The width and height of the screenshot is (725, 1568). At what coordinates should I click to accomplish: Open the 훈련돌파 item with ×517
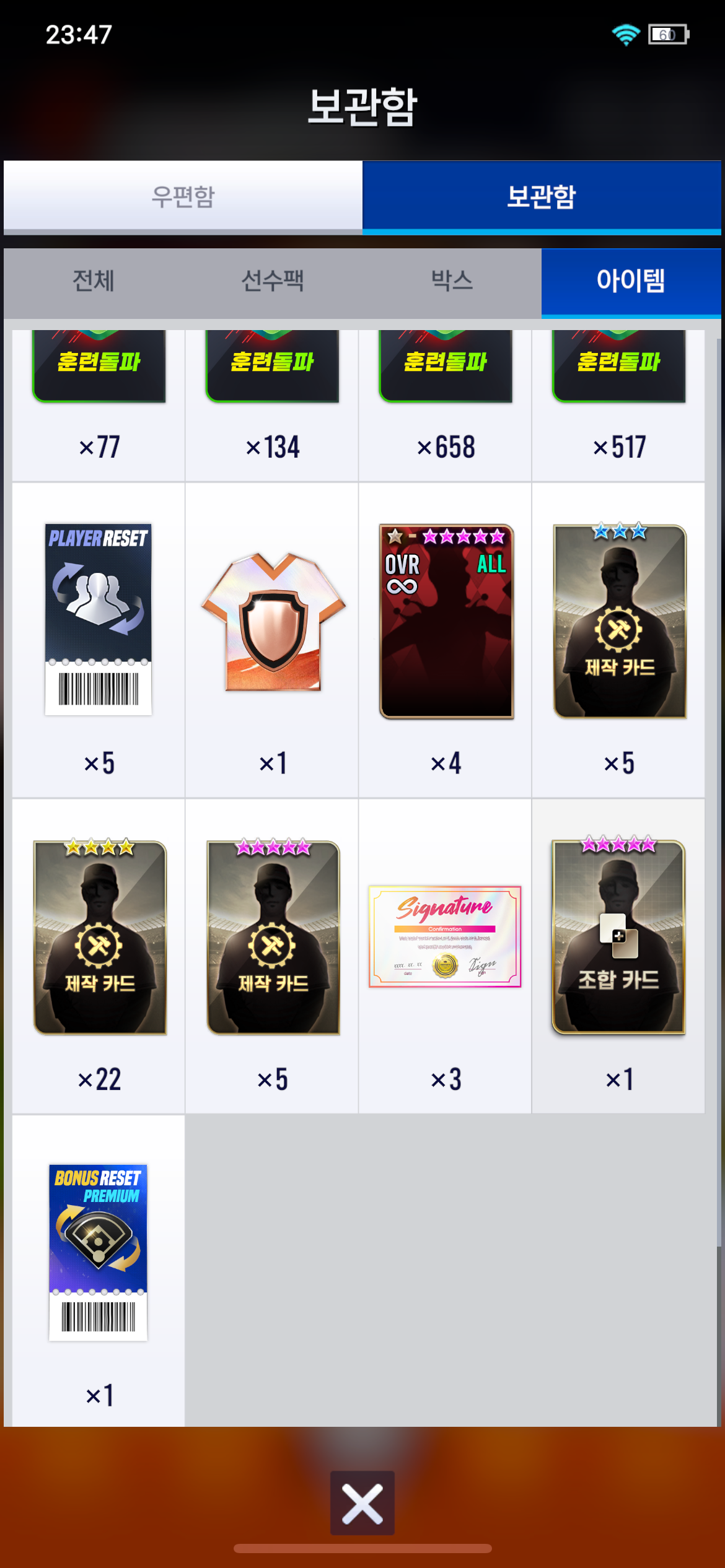[x=618, y=396]
